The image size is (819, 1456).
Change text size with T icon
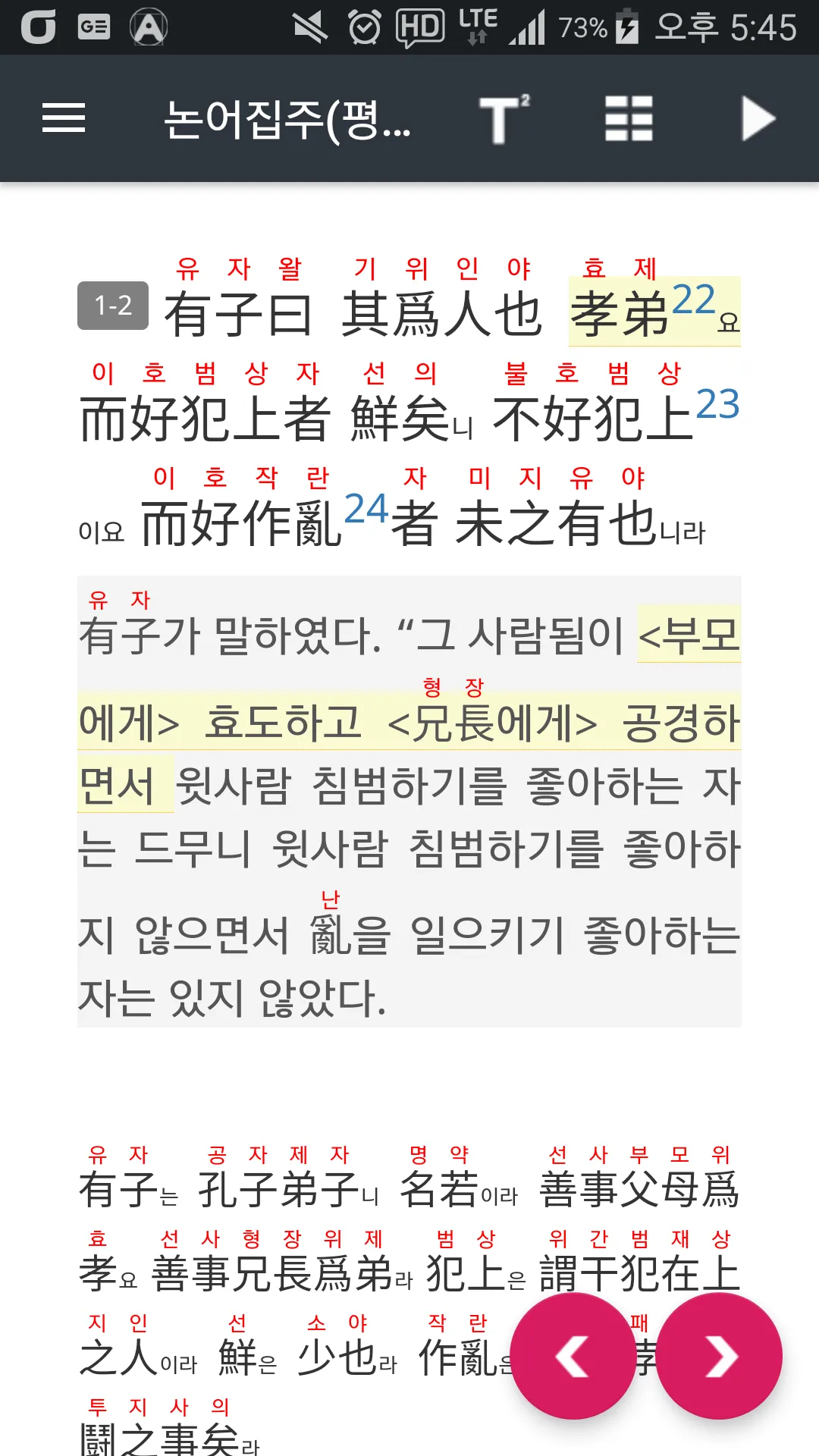pos(504,119)
